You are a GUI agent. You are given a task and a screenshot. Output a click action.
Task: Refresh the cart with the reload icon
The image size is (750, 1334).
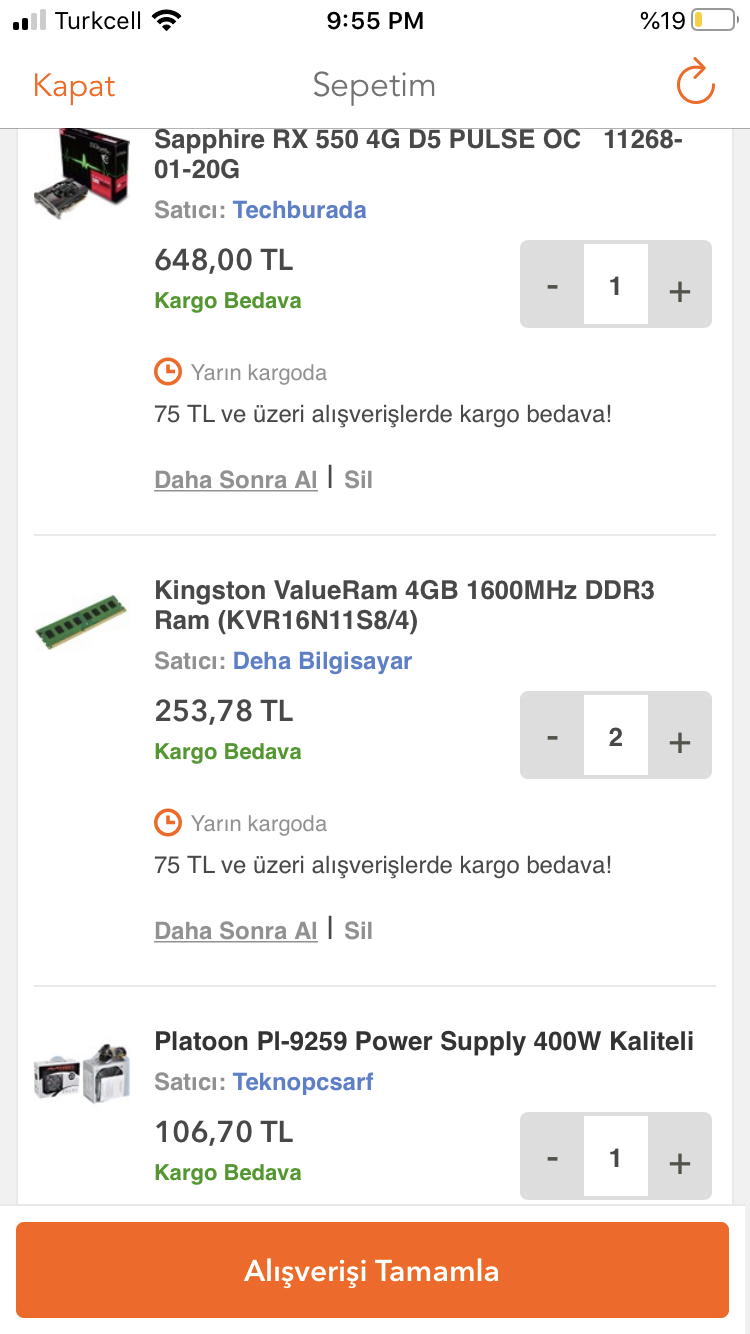(695, 83)
